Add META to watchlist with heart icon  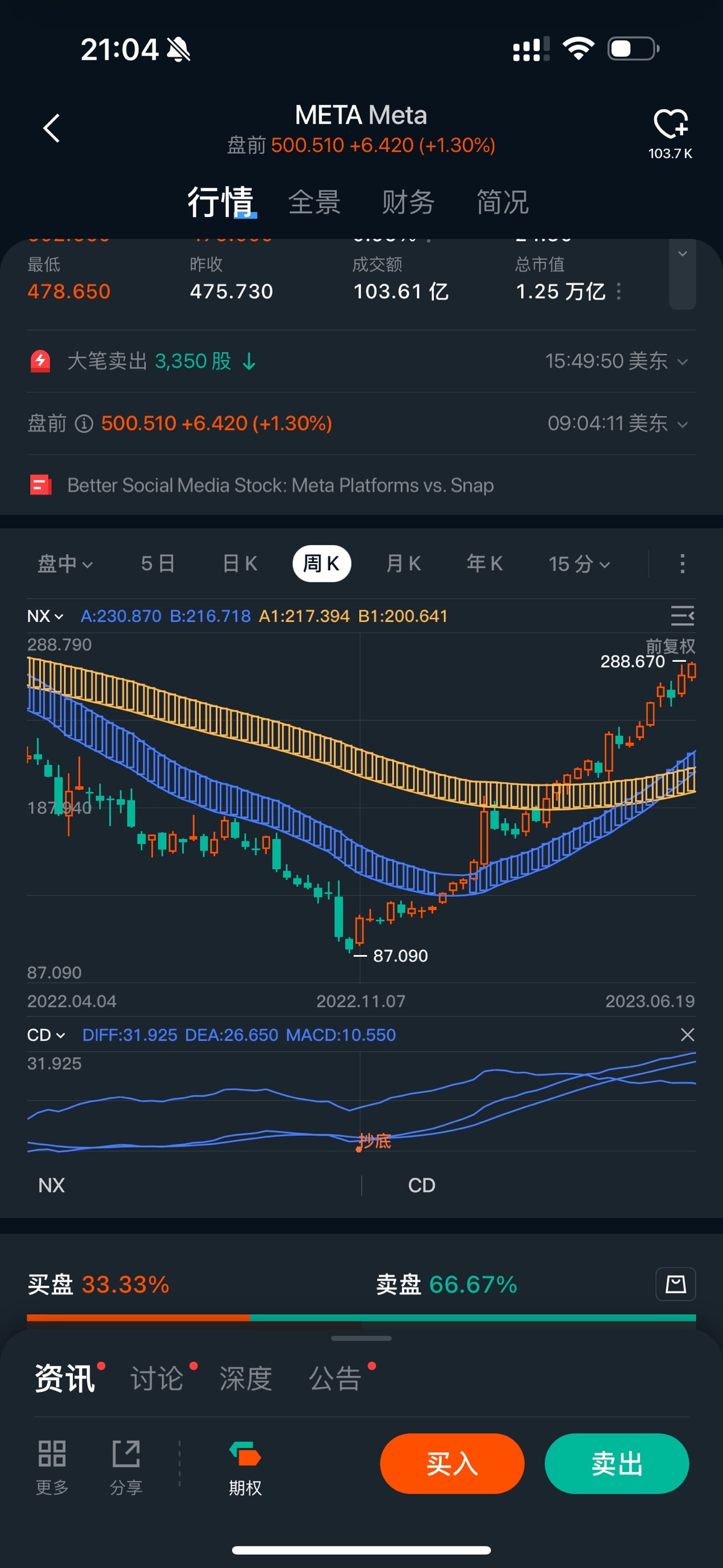pos(670,125)
